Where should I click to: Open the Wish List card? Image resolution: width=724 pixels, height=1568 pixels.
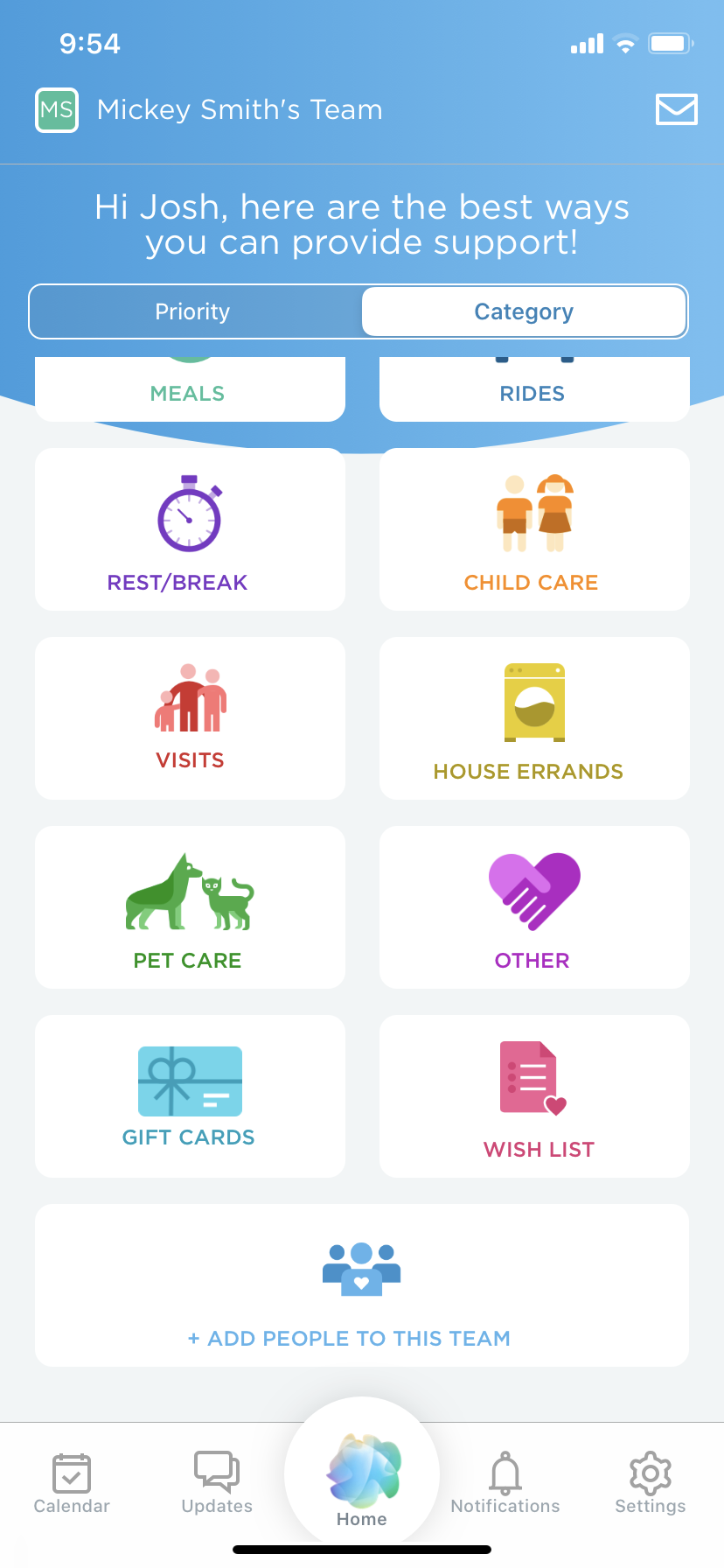pos(533,1096)
